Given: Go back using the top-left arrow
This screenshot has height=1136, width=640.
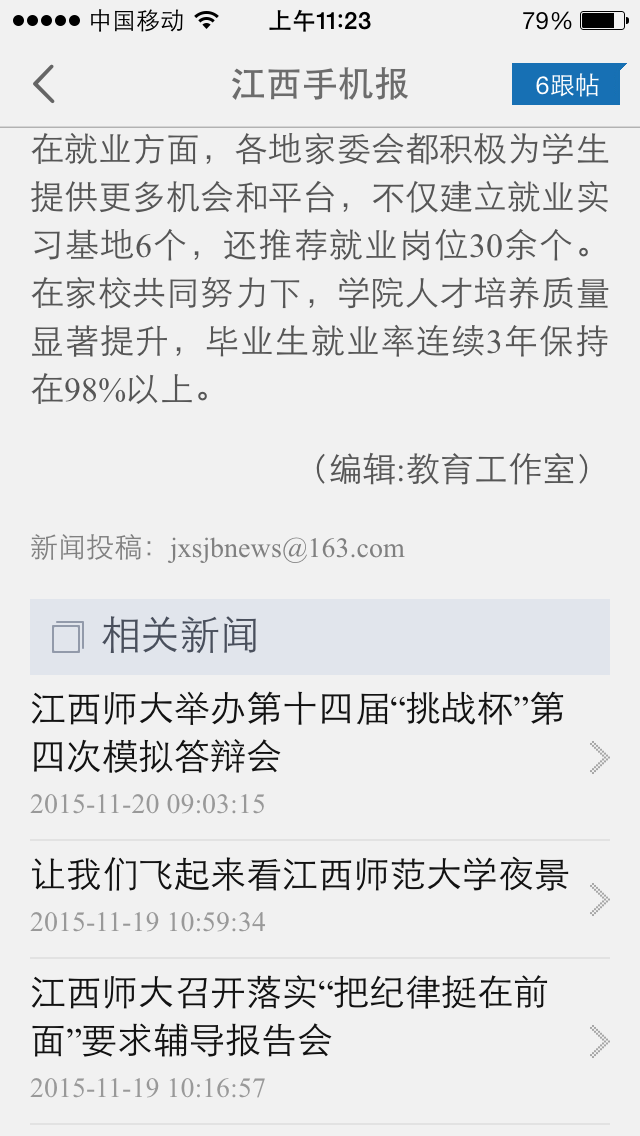Looking at the screenshot, I should click(x=43, y=85).
